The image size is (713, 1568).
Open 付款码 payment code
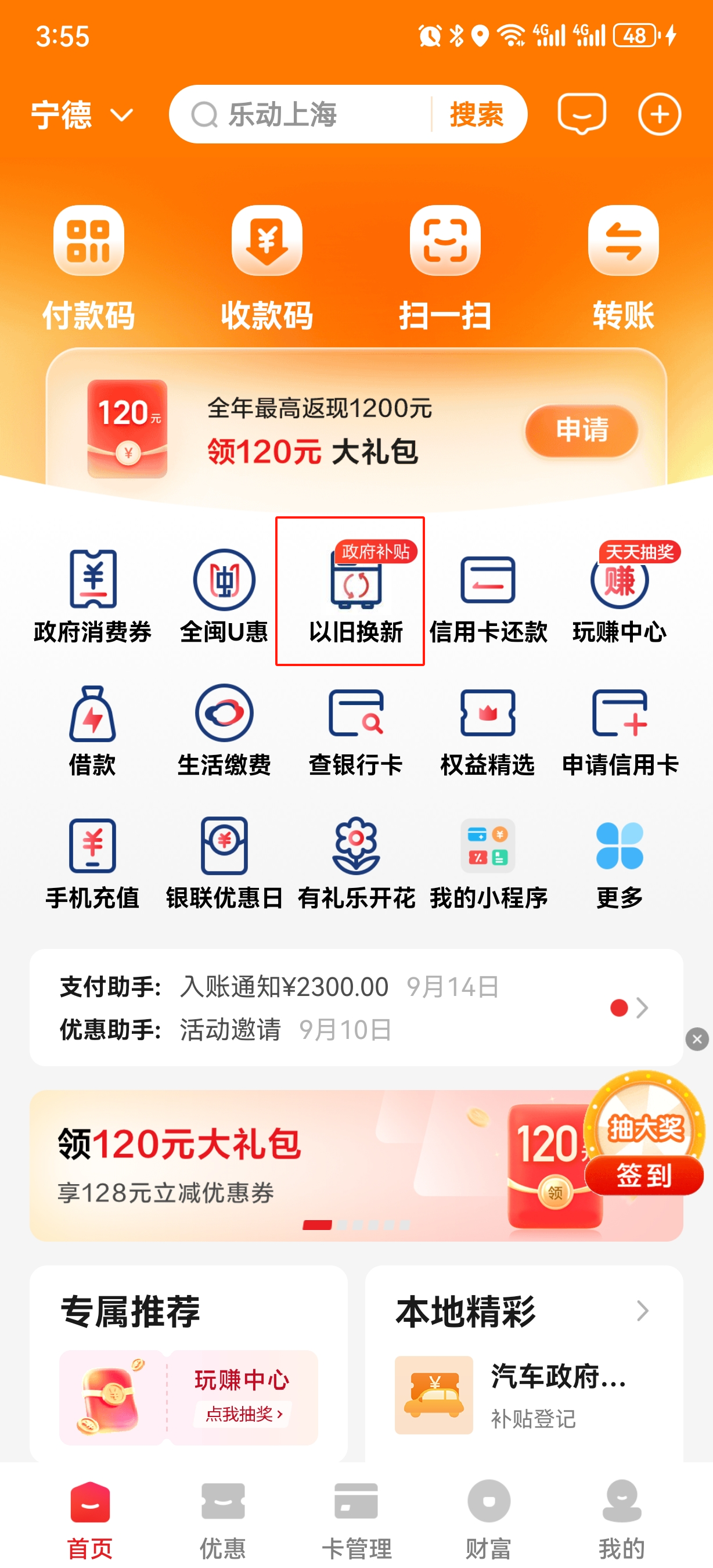tap(89, 267)
